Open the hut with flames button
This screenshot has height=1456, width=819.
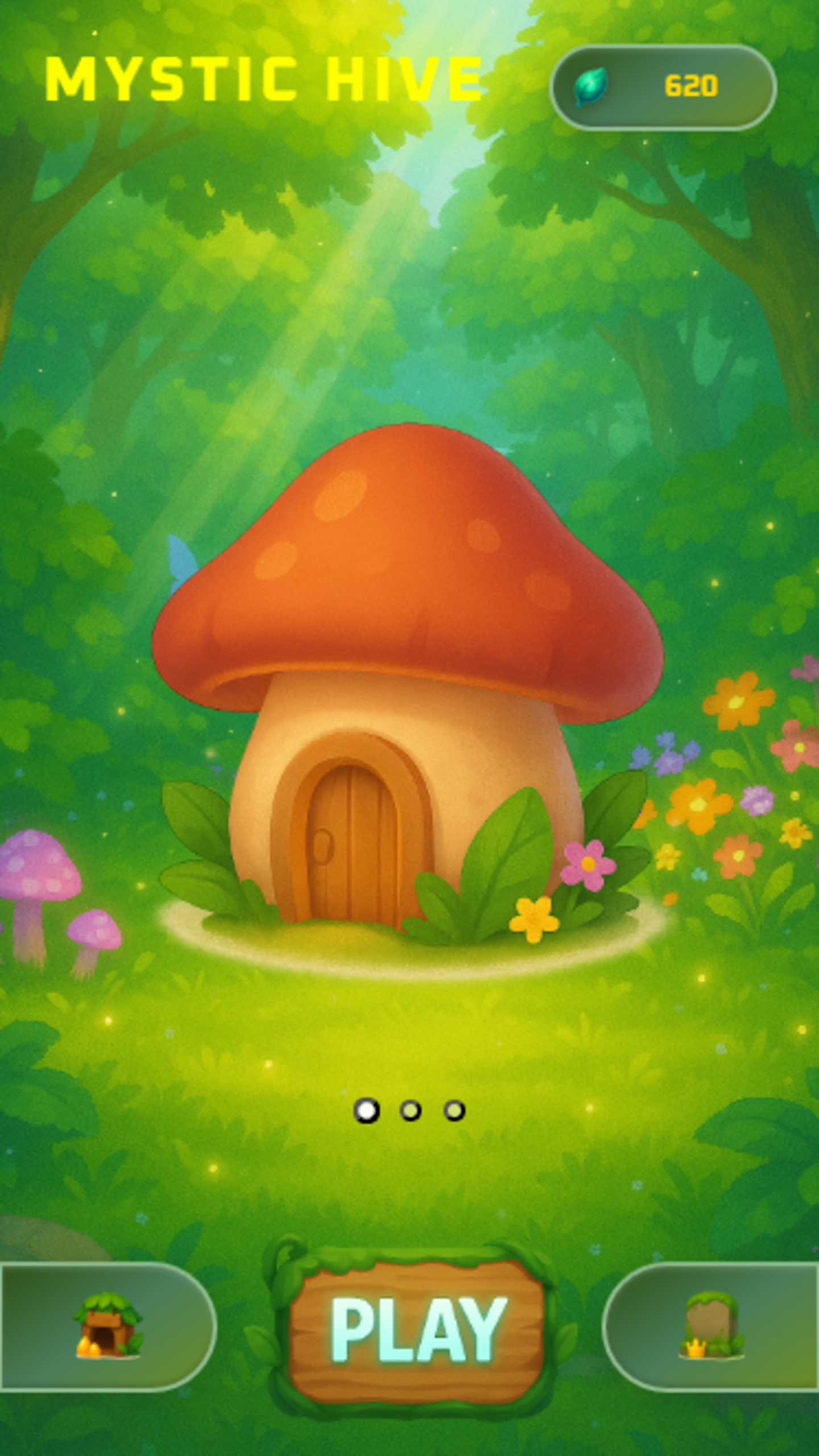(107, 1326)
